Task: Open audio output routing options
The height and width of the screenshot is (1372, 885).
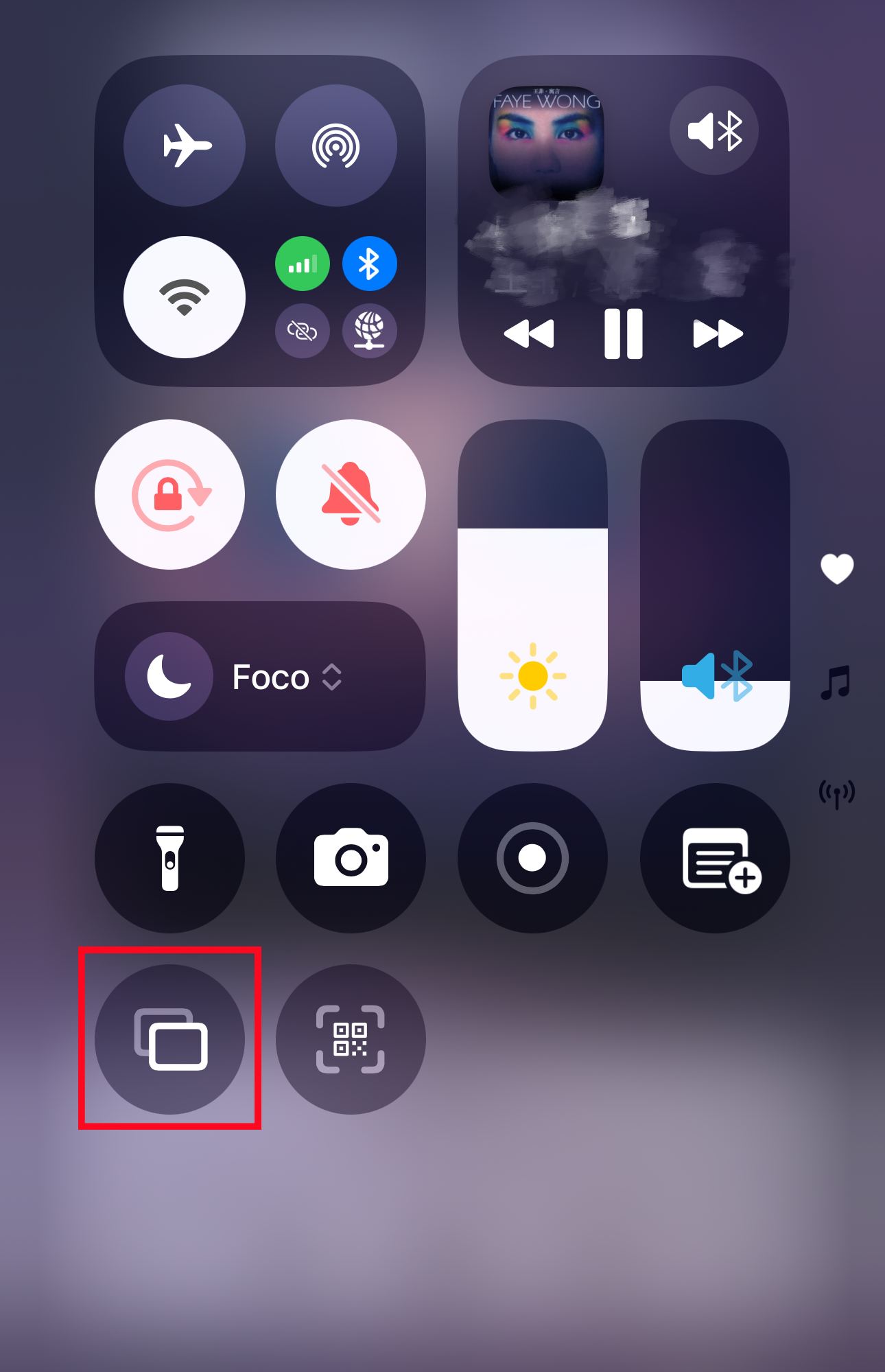Action: click(713, 130)
